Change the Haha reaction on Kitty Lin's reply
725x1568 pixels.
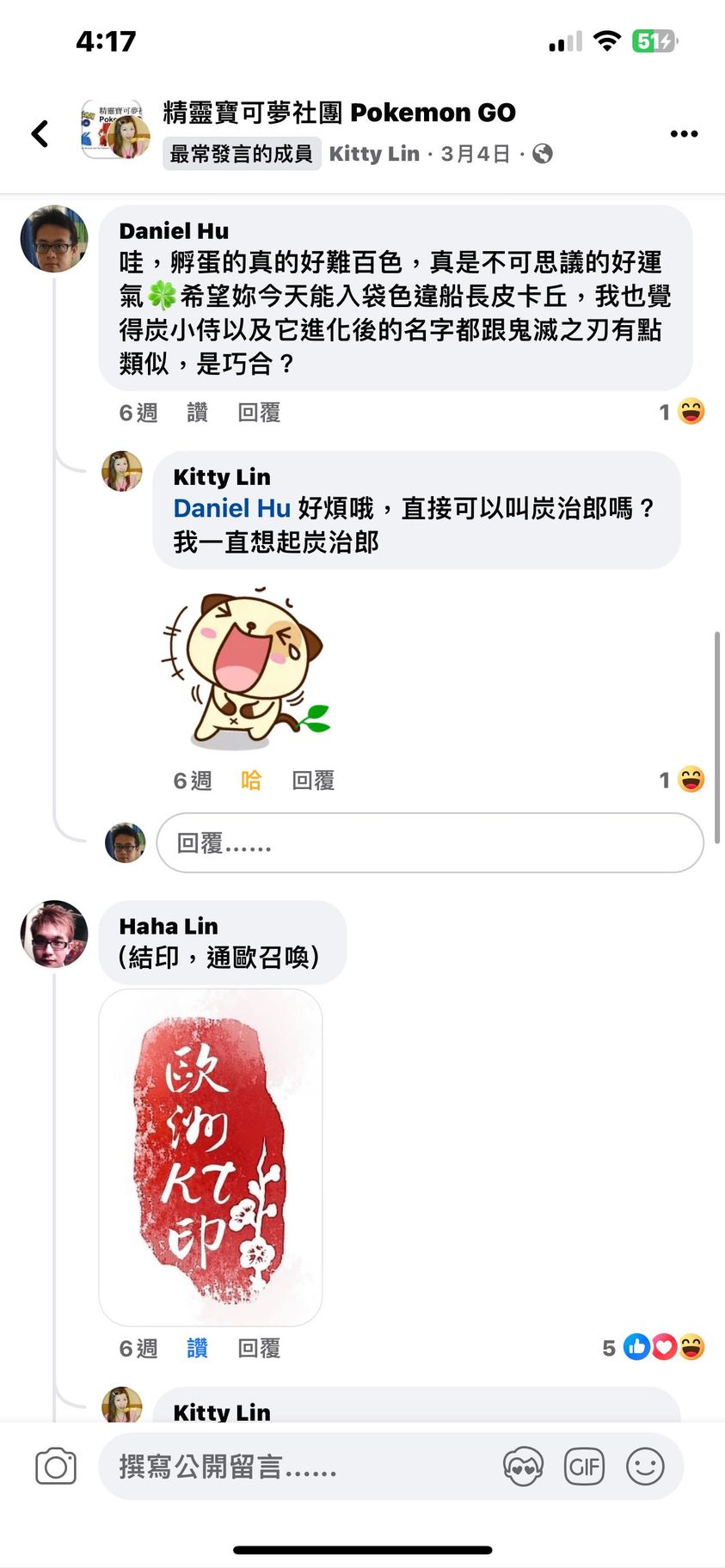[251, 780]
